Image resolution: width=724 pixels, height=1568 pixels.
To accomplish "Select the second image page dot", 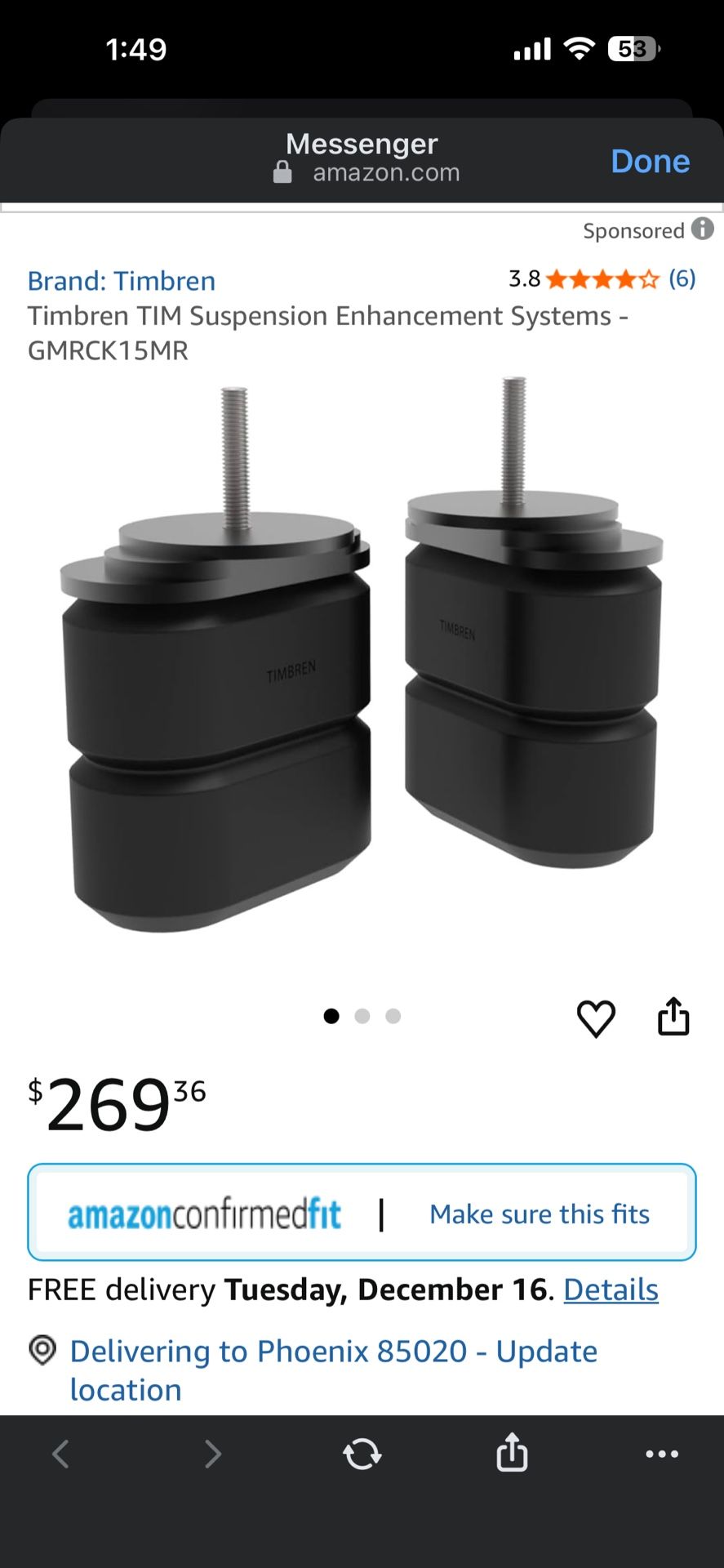I will coord(362,1016).
